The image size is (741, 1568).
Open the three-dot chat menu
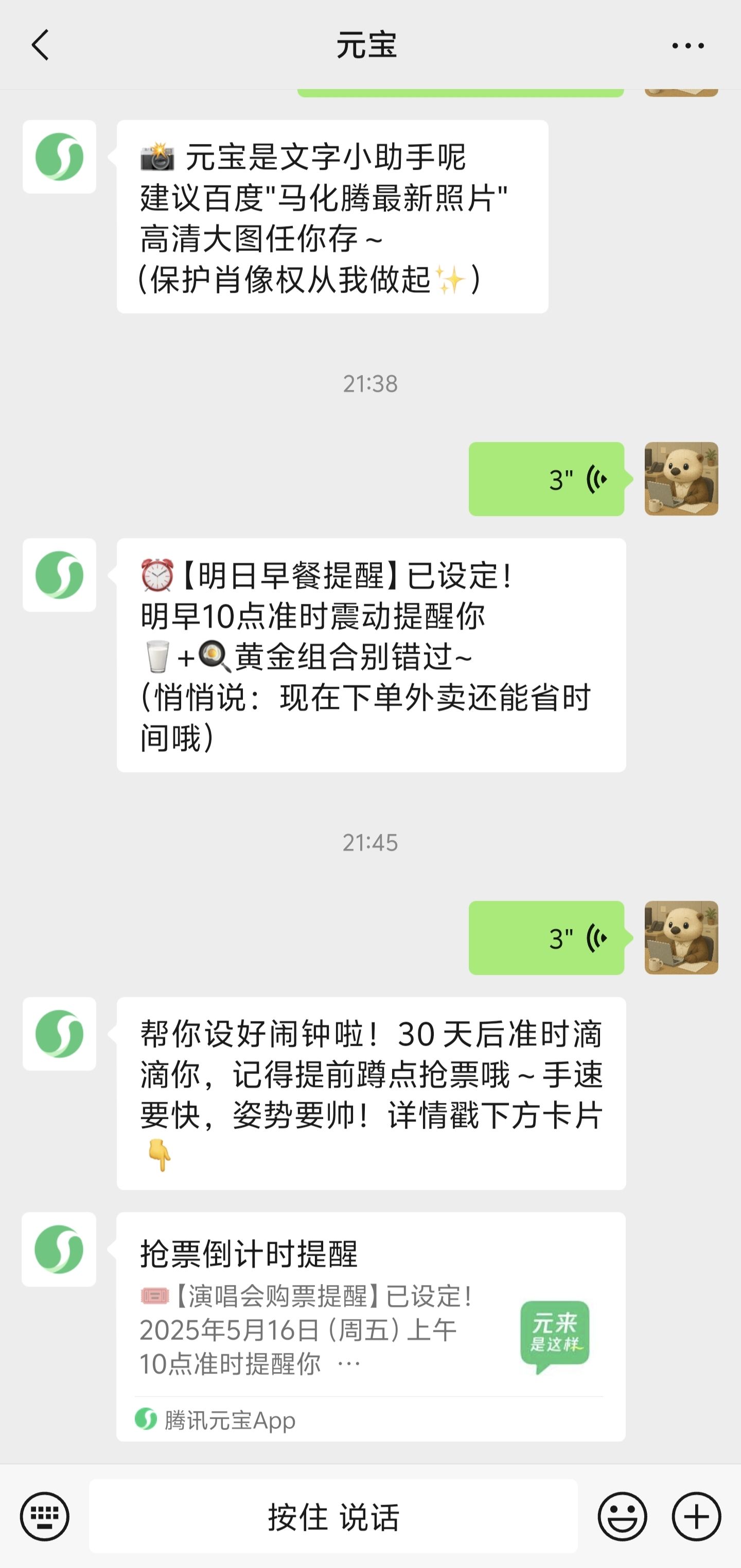688,46
